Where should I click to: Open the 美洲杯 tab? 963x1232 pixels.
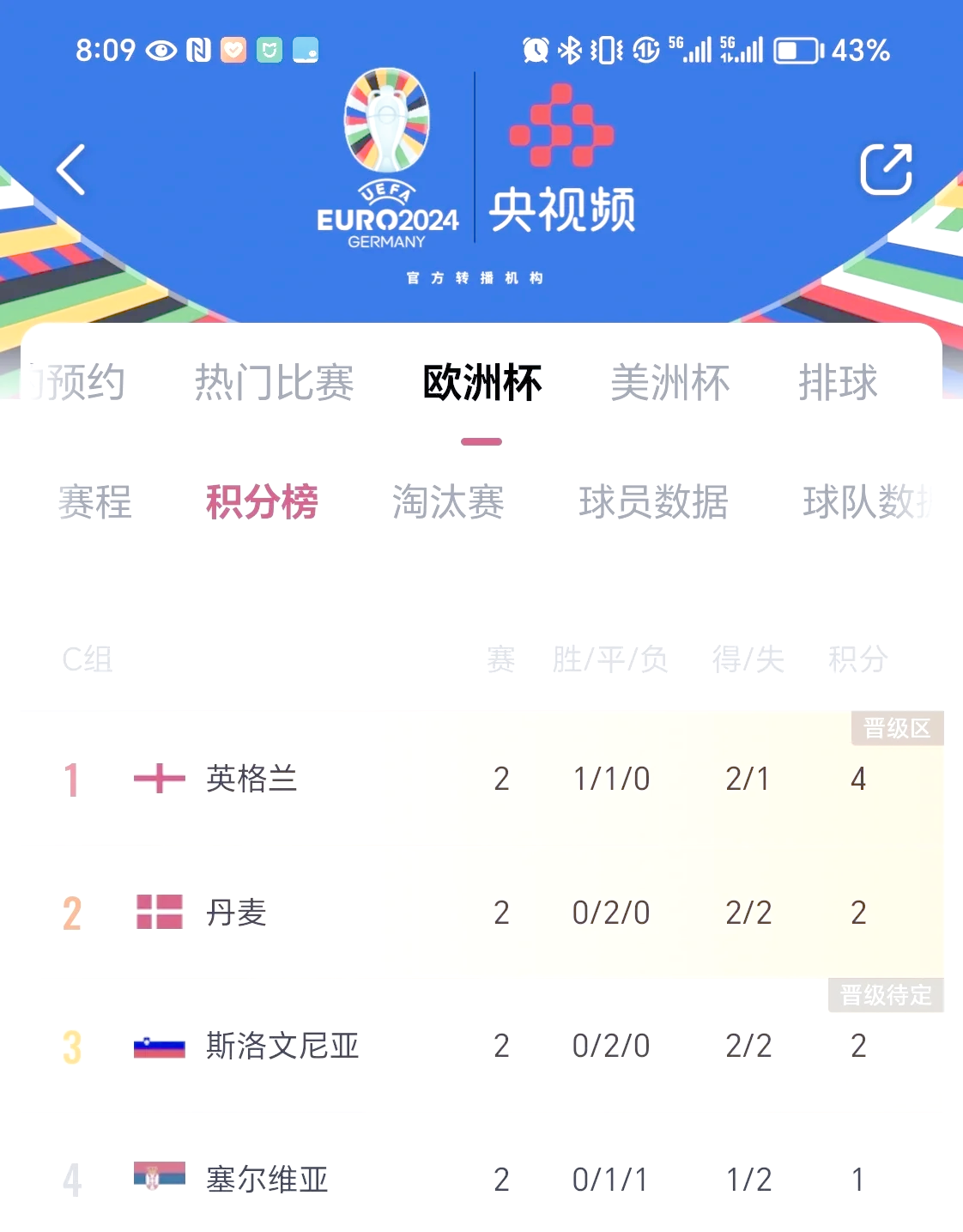click(x=669, y=383)
